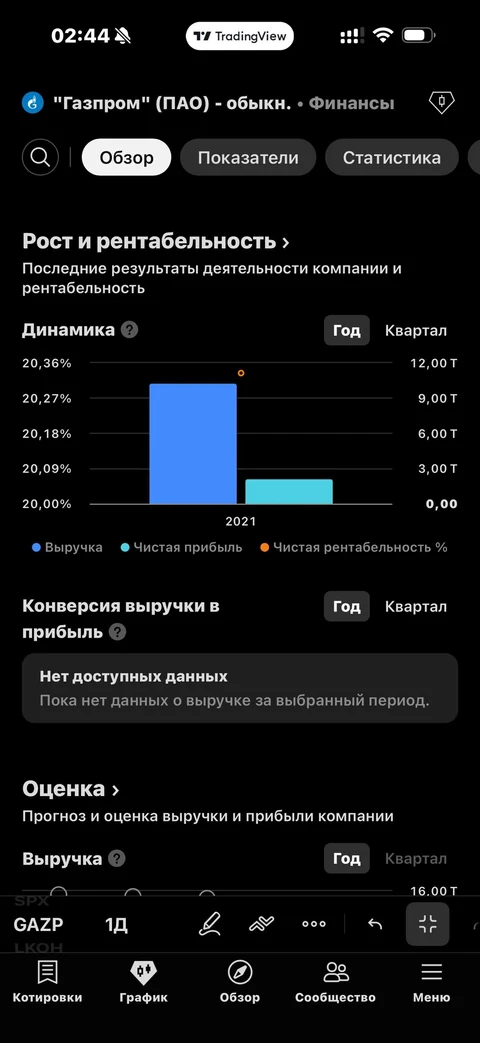Show help for Динамика
The height and width of the screenshot is (1043, 480).
[130, 330]
